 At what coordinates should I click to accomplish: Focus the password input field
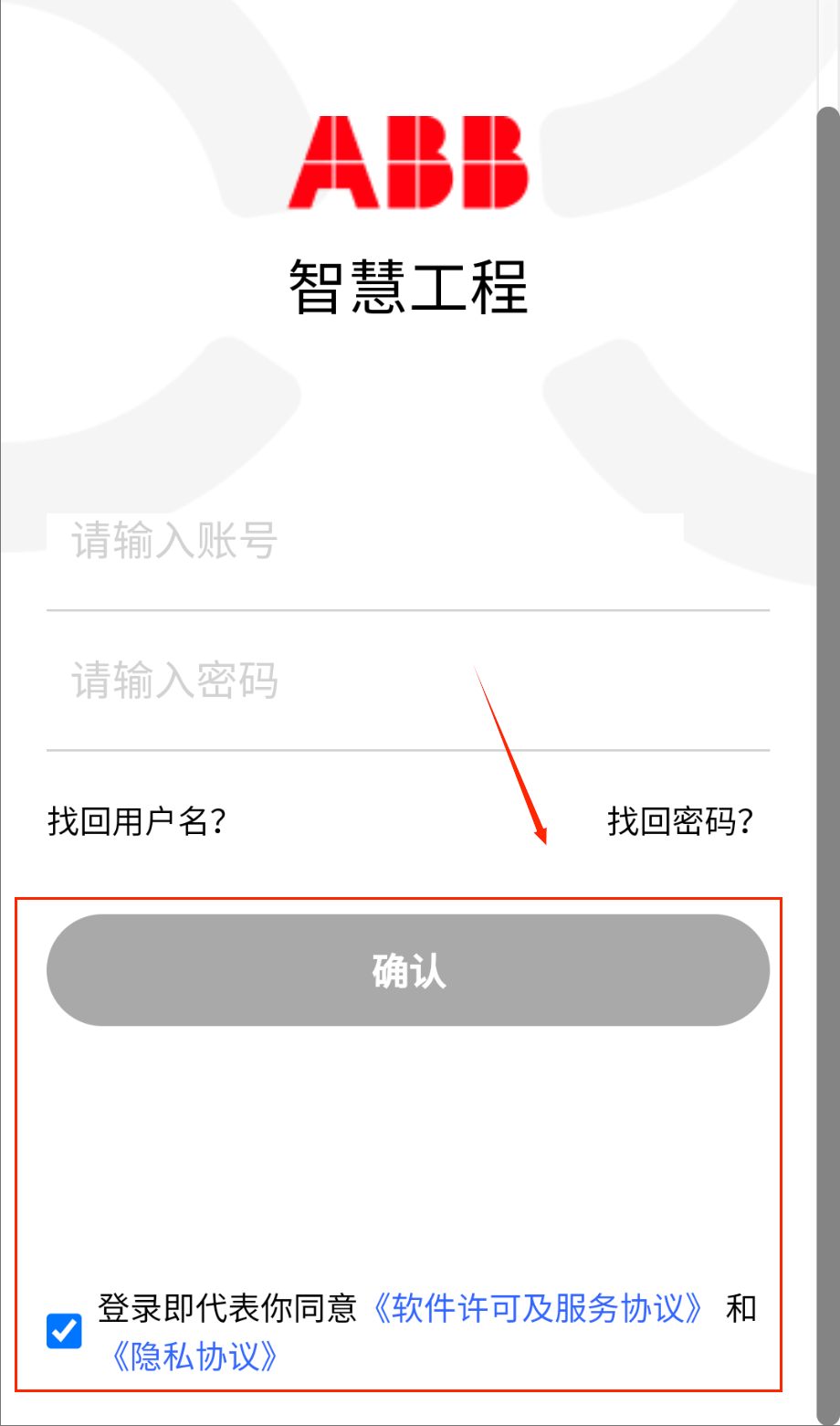click(x=408, y=681)
